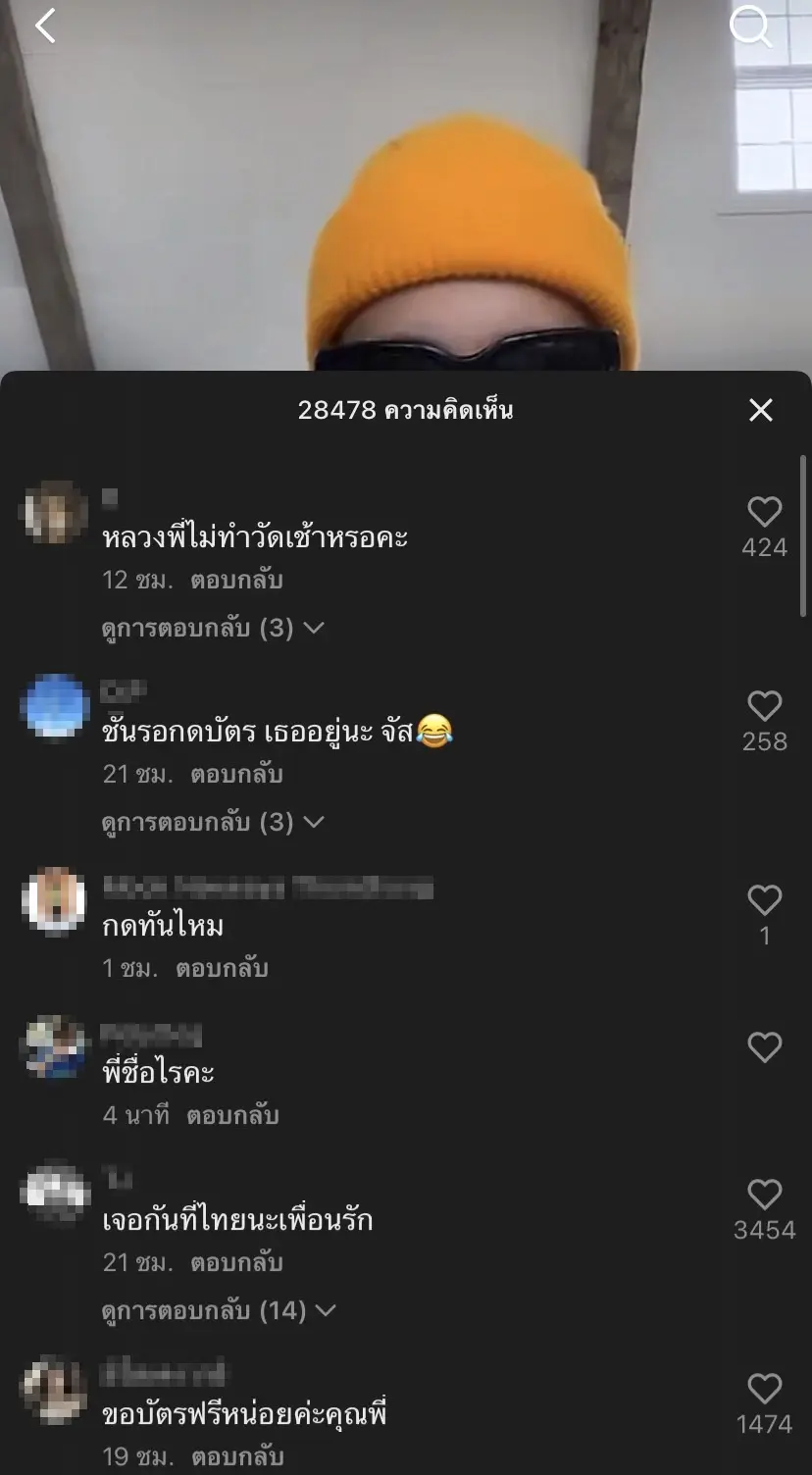
Task: Like the comment 'กดทันไหม'
Action: [764, 901]
